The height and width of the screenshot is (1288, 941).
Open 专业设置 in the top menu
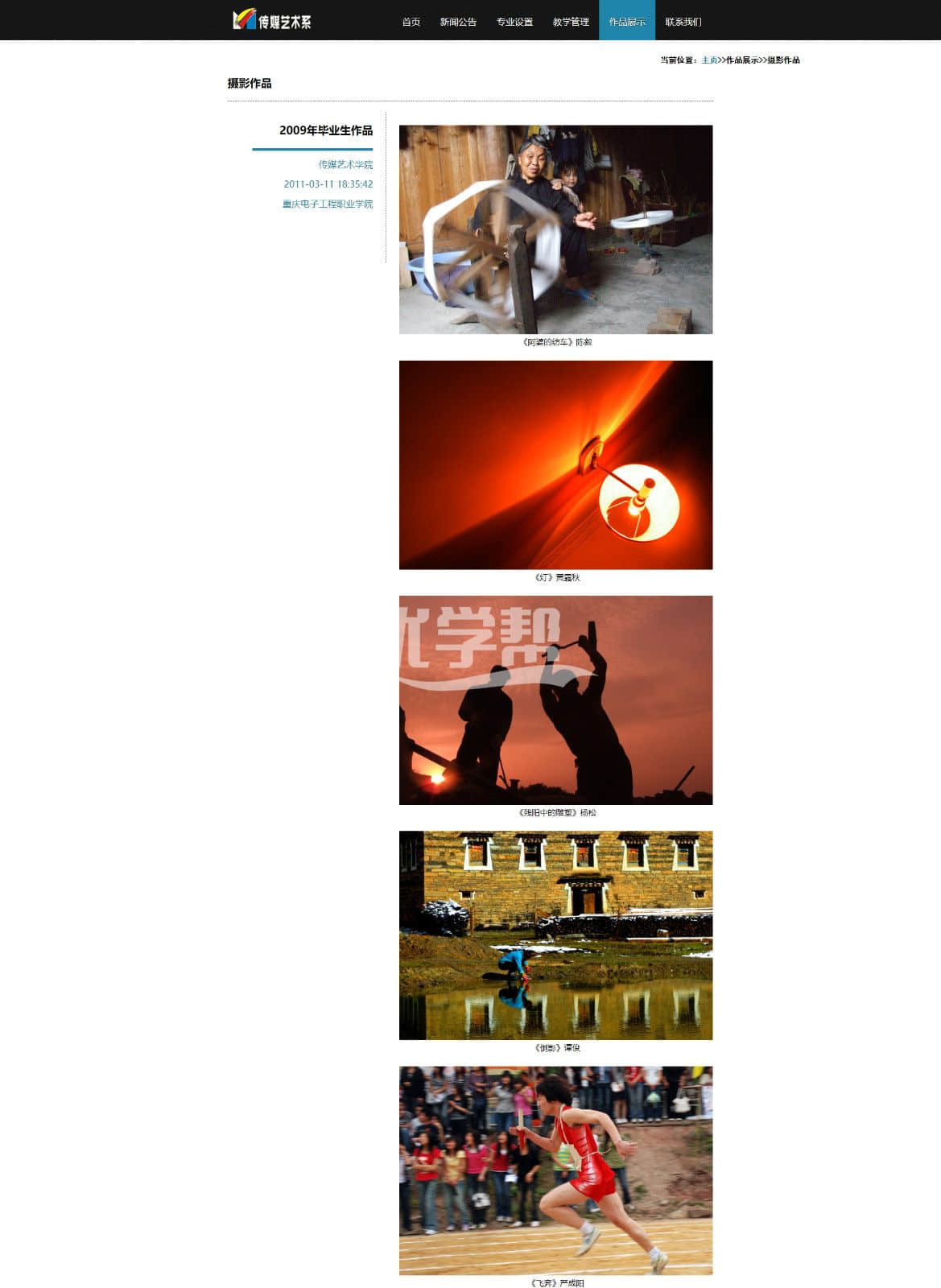514,22
